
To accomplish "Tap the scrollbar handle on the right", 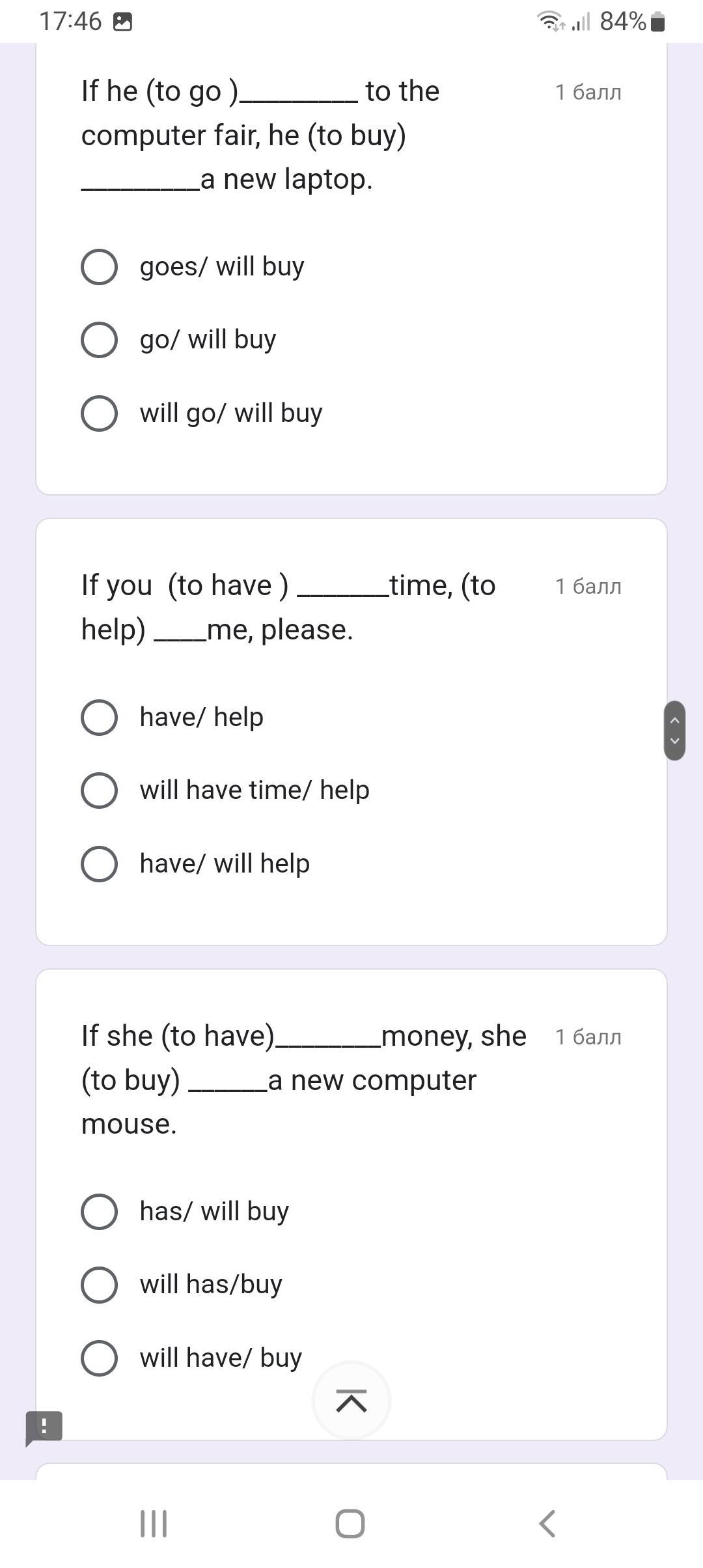I will [674, 730].
